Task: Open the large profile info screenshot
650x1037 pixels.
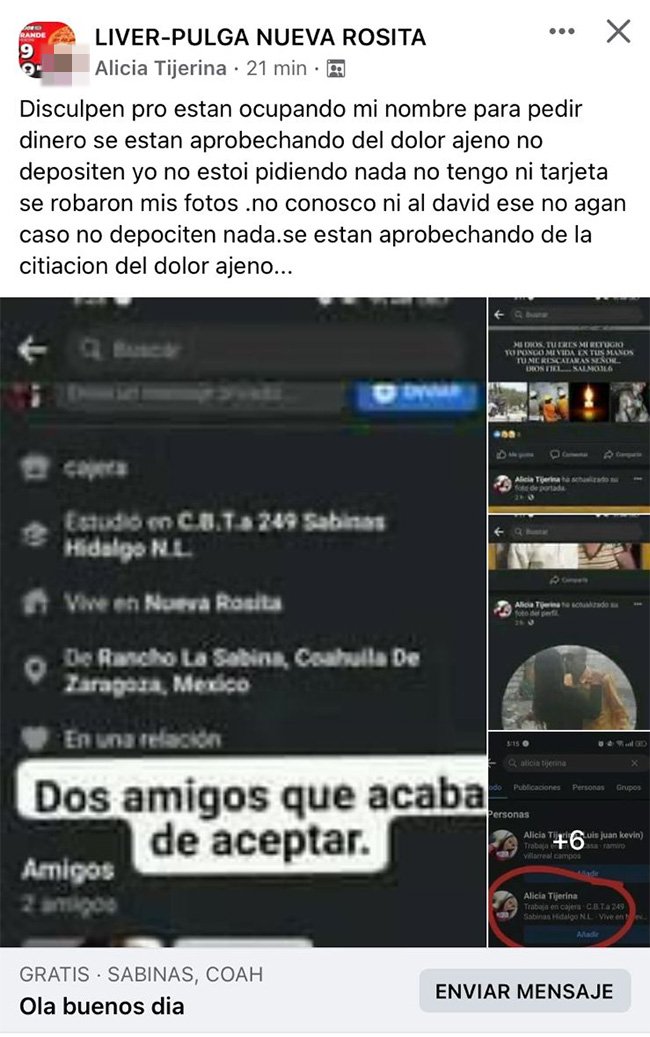Action: coord(242,620)
